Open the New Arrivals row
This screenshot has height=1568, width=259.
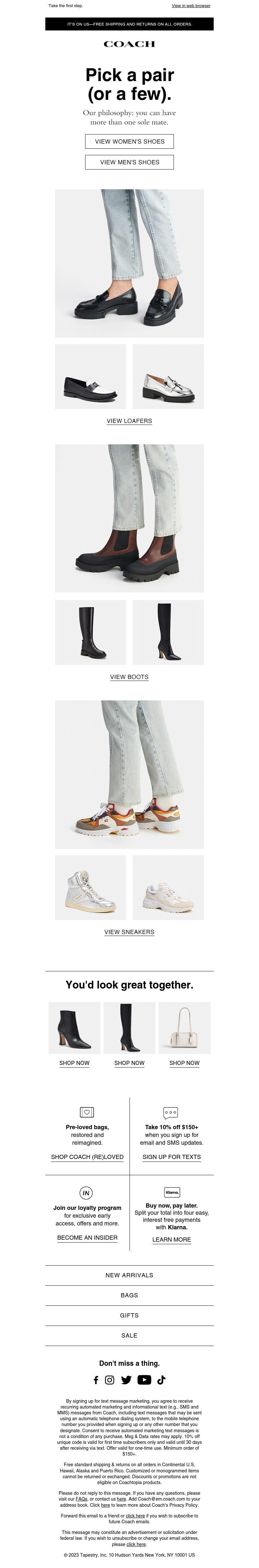click(x=129, y=1275)
